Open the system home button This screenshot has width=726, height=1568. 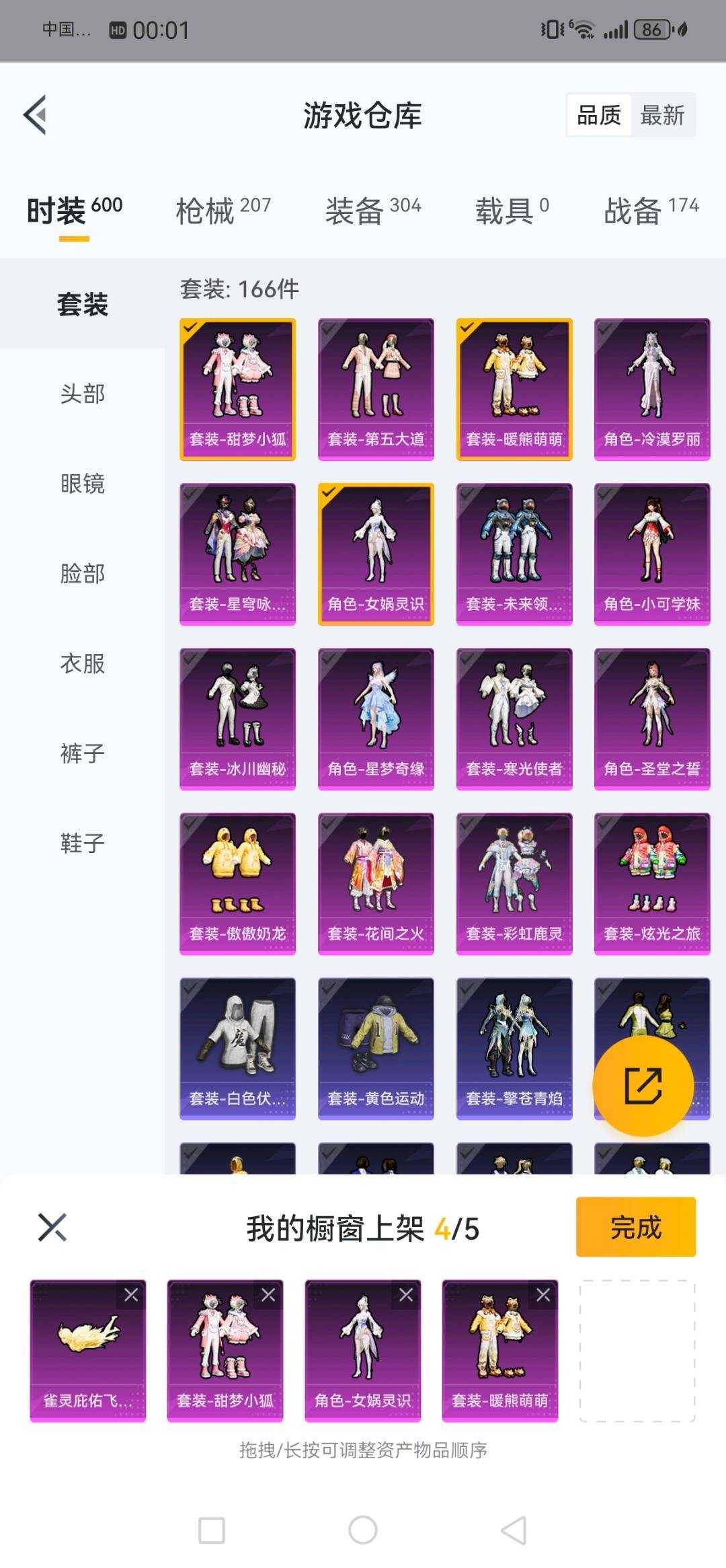click(363, 1530)
